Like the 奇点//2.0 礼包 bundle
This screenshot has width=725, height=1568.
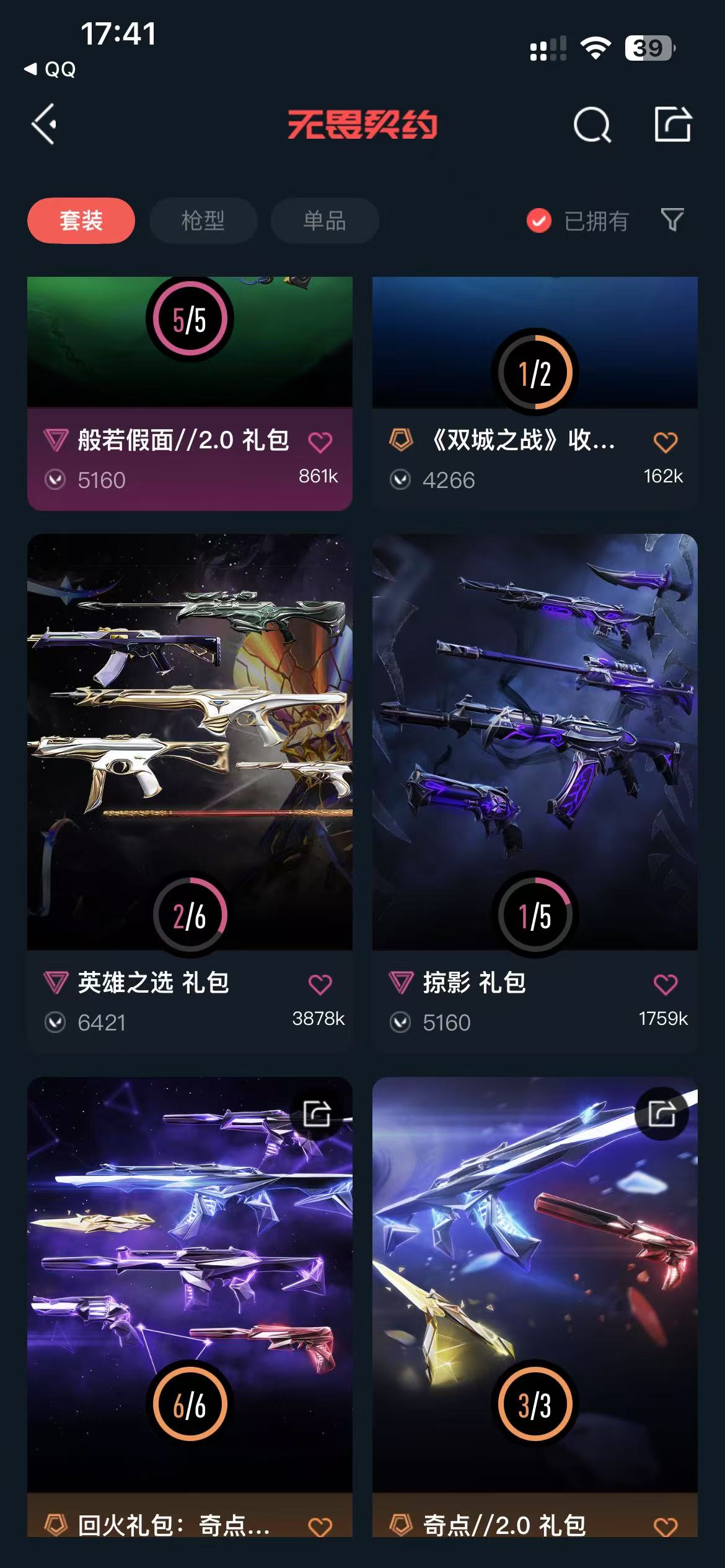click(666, 1526)
